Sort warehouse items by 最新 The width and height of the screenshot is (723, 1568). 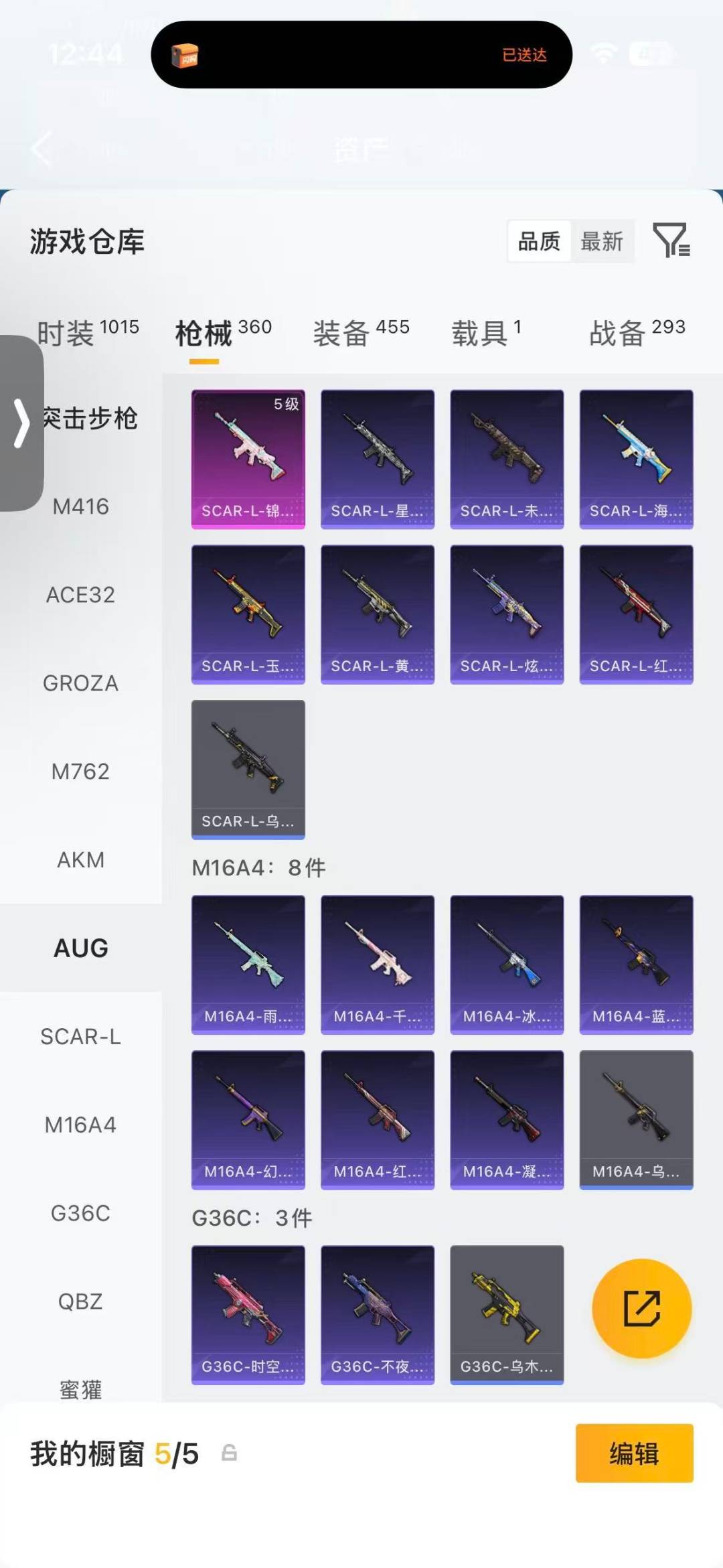click(601, 241)
